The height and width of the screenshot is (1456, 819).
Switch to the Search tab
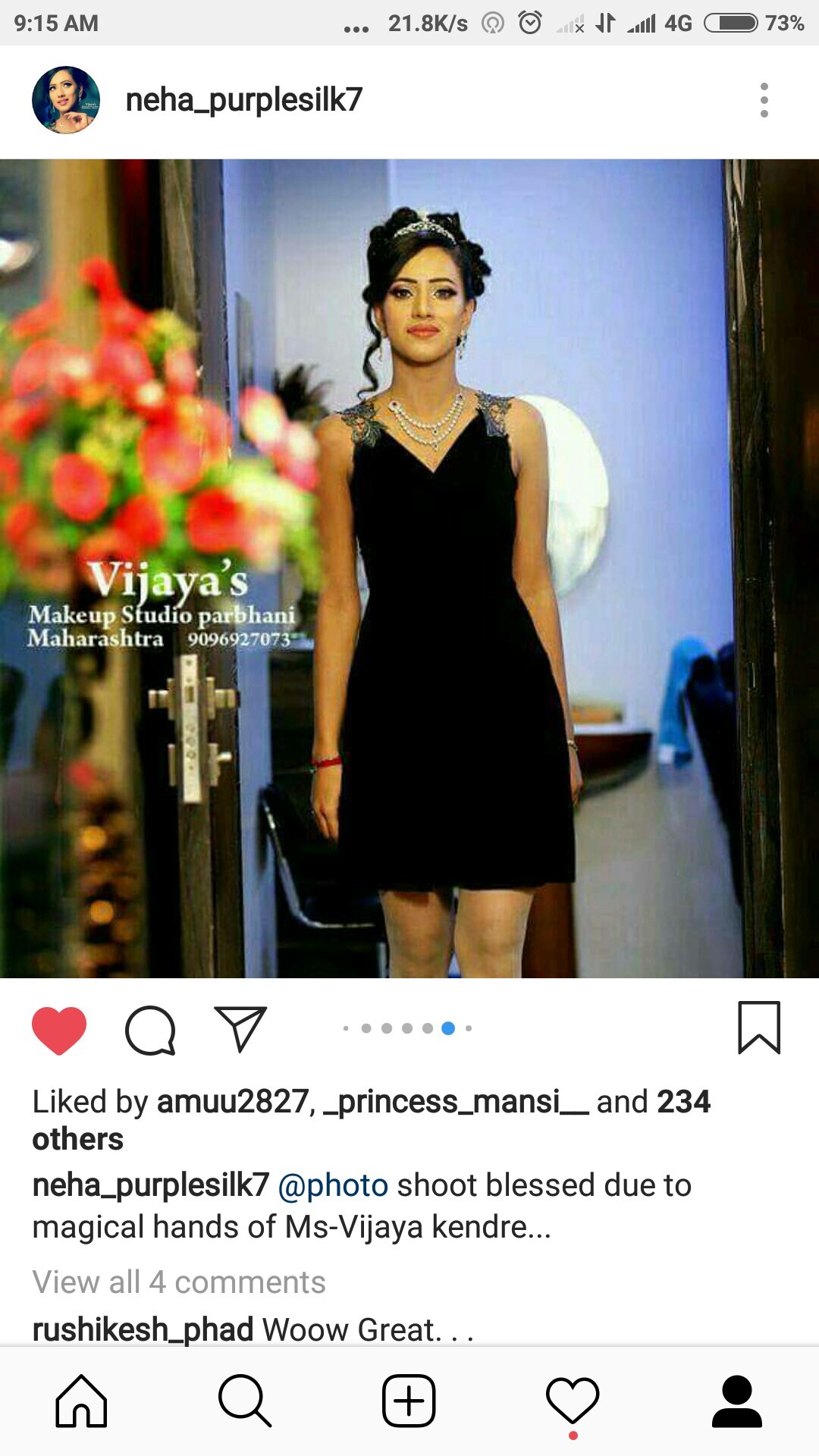point(244,1401)
